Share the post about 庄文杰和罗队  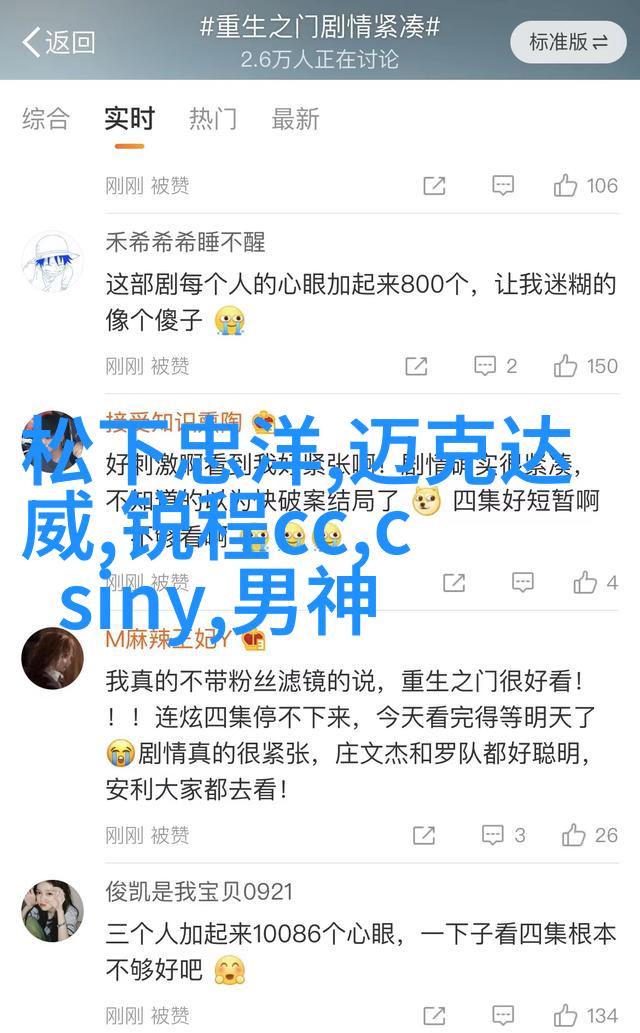424,835
